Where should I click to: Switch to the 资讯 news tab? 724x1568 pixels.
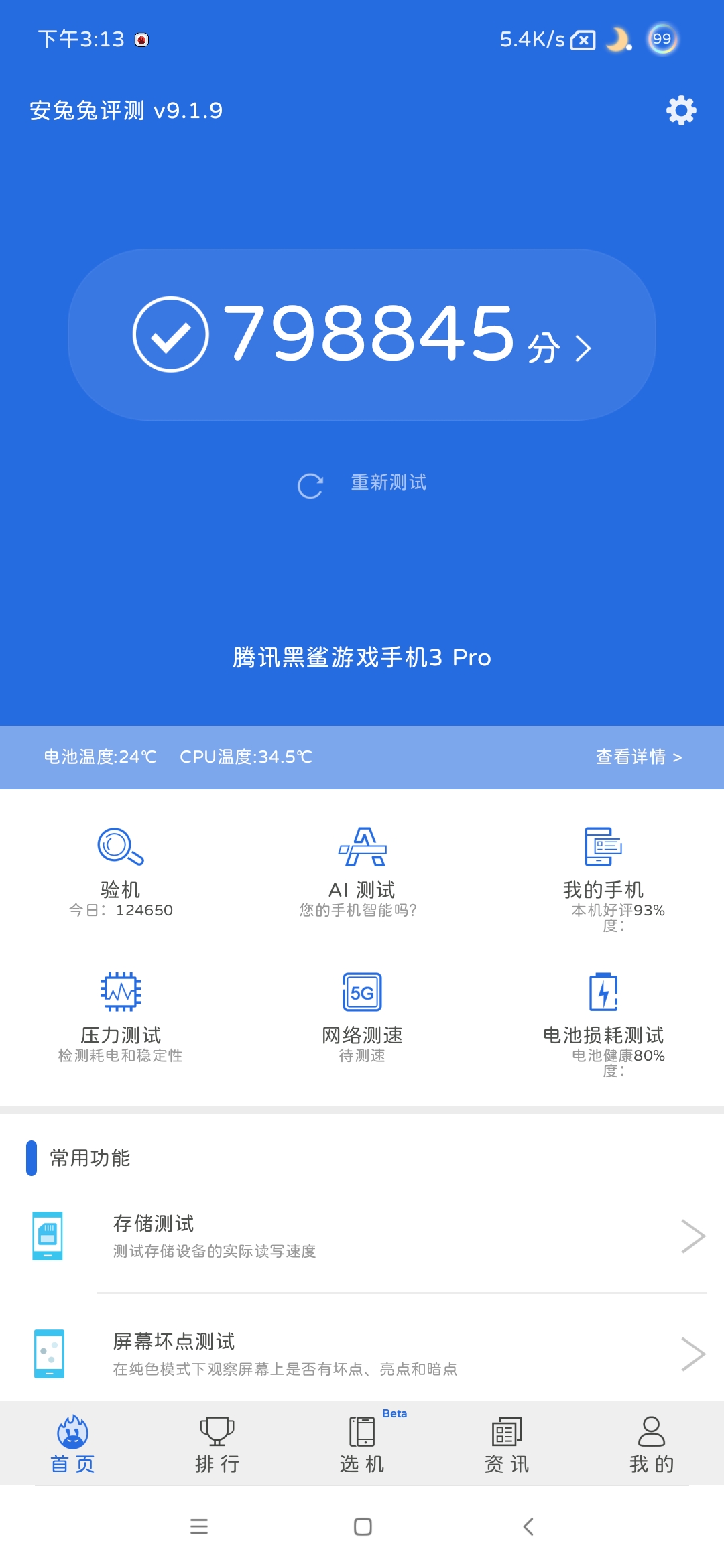tap(507, 1443)
